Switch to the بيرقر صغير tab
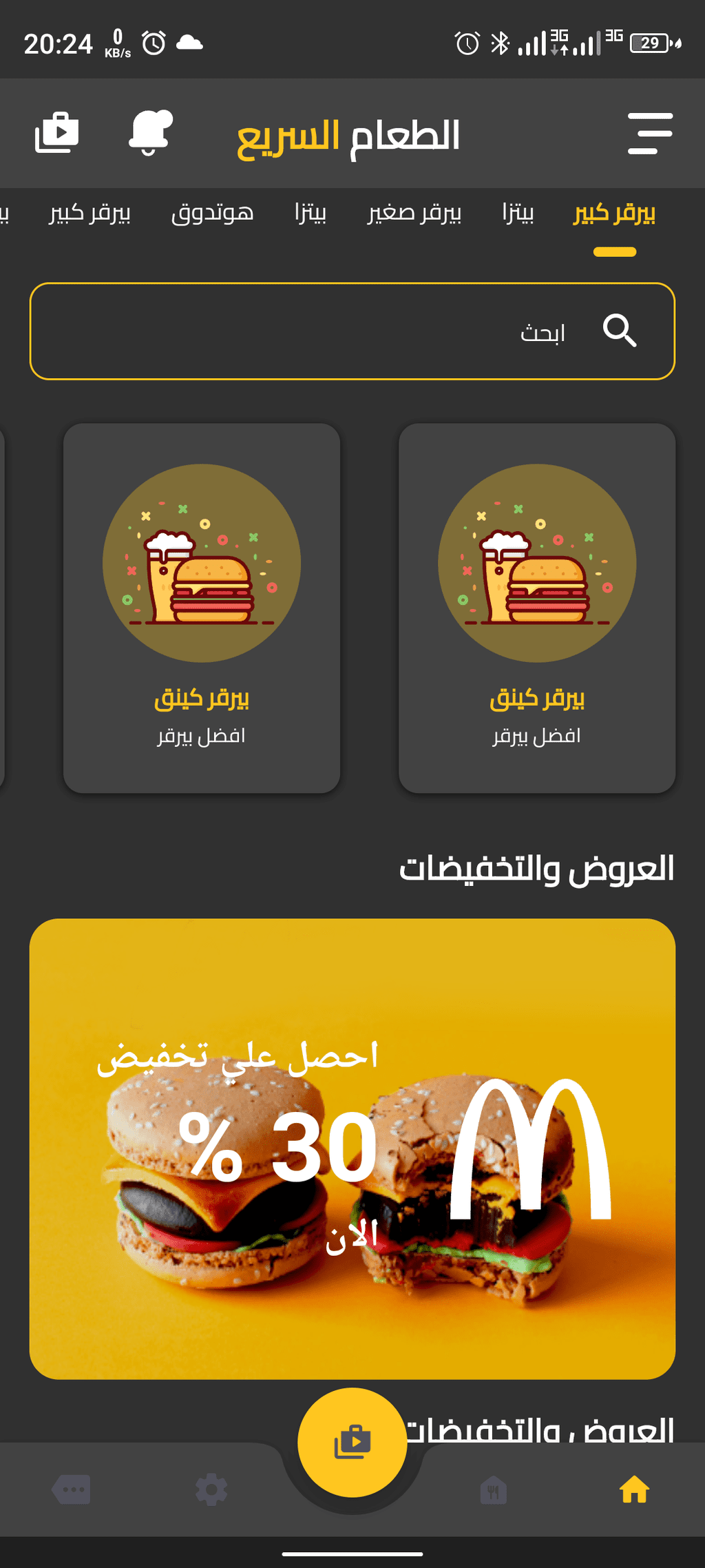The width and height of the screenshot is (705, 1568). pos(414,214)
